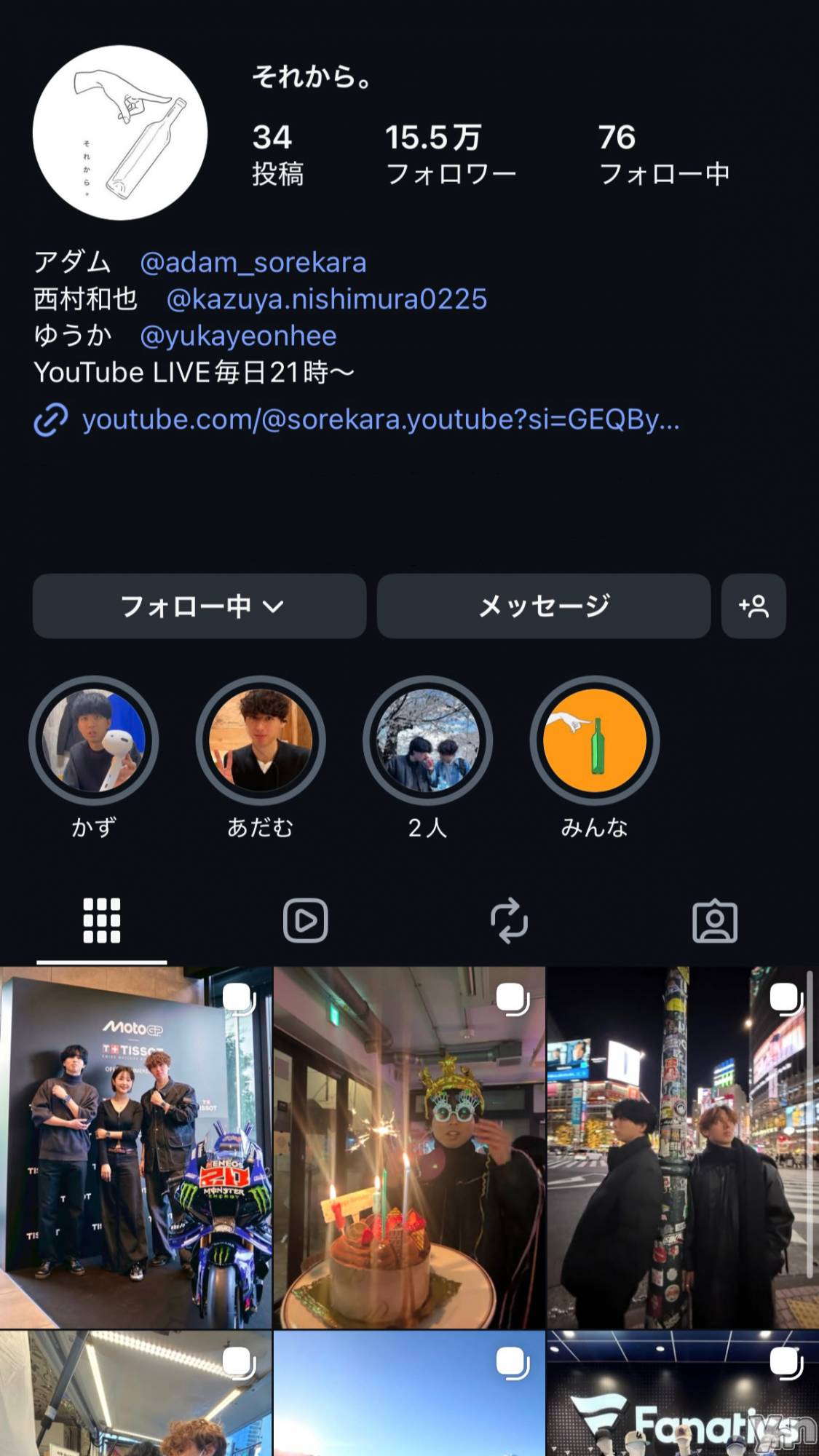Select the posts grid tab
The height and width of the screenshot is (1456, 819).
(x=102, y=920)
